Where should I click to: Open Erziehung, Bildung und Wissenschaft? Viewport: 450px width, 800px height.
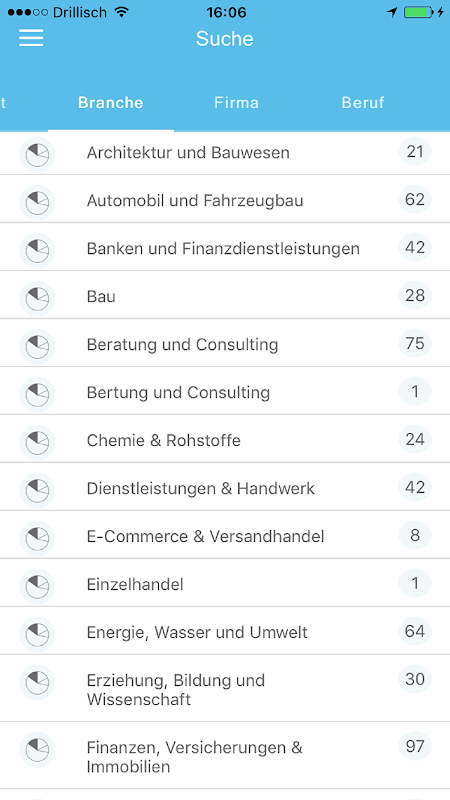[x=225, y=689]
